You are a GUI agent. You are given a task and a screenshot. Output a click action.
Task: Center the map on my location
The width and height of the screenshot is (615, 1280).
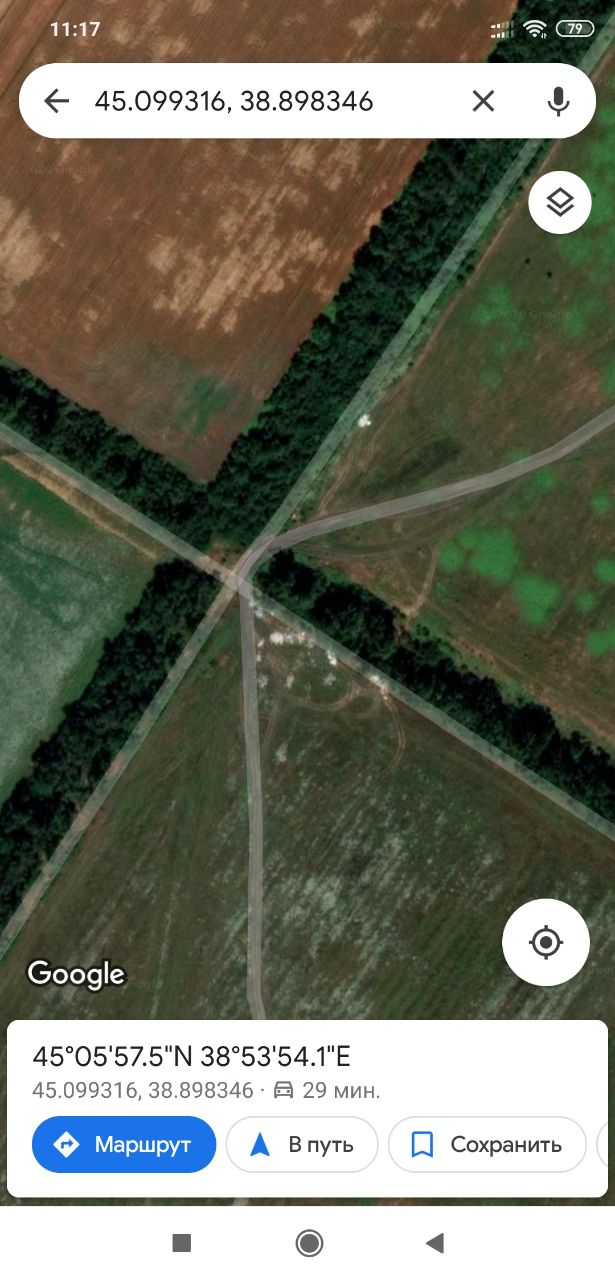[x=546, y=942]
